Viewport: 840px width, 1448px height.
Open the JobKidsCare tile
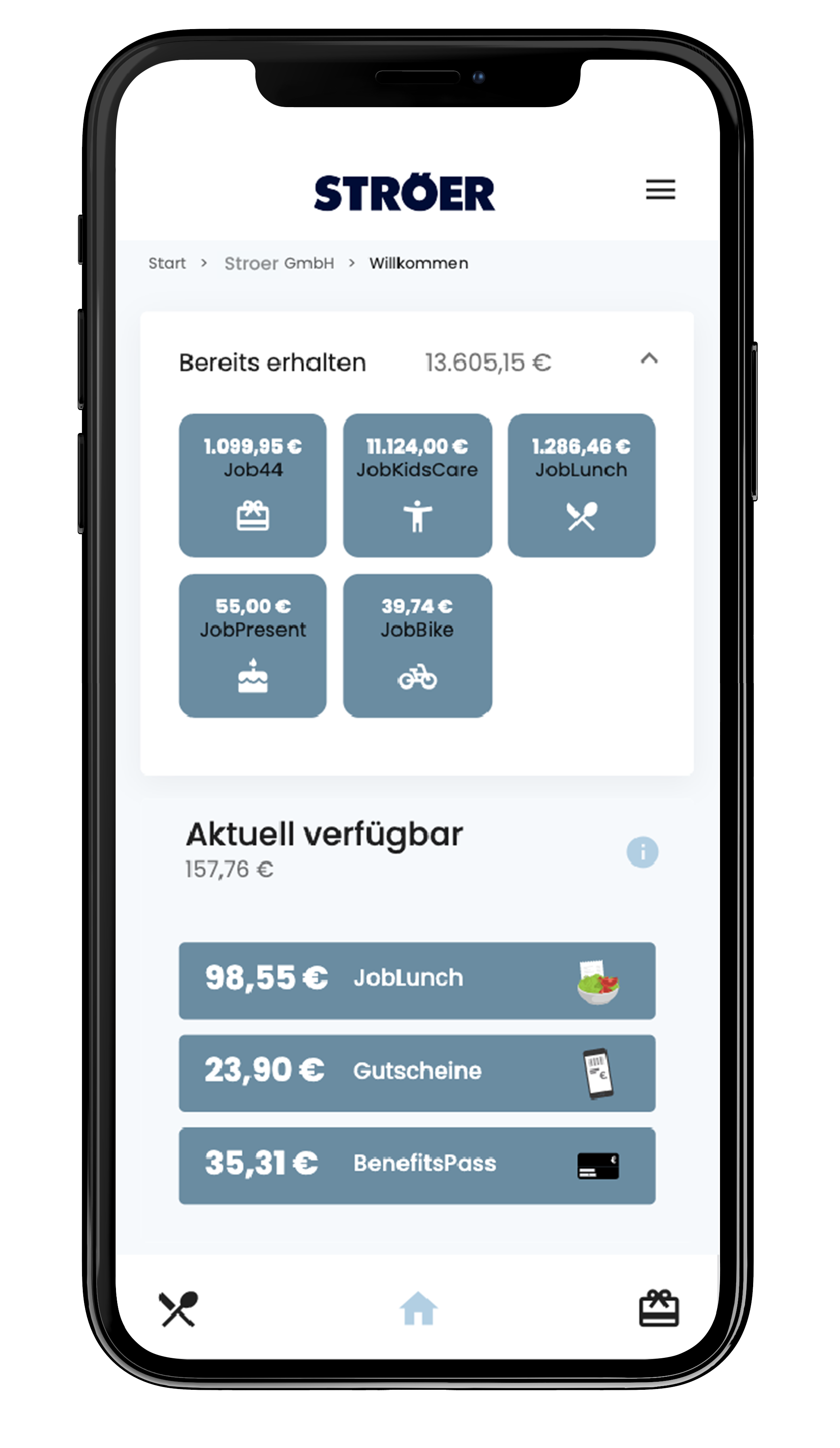pos(417,485)
